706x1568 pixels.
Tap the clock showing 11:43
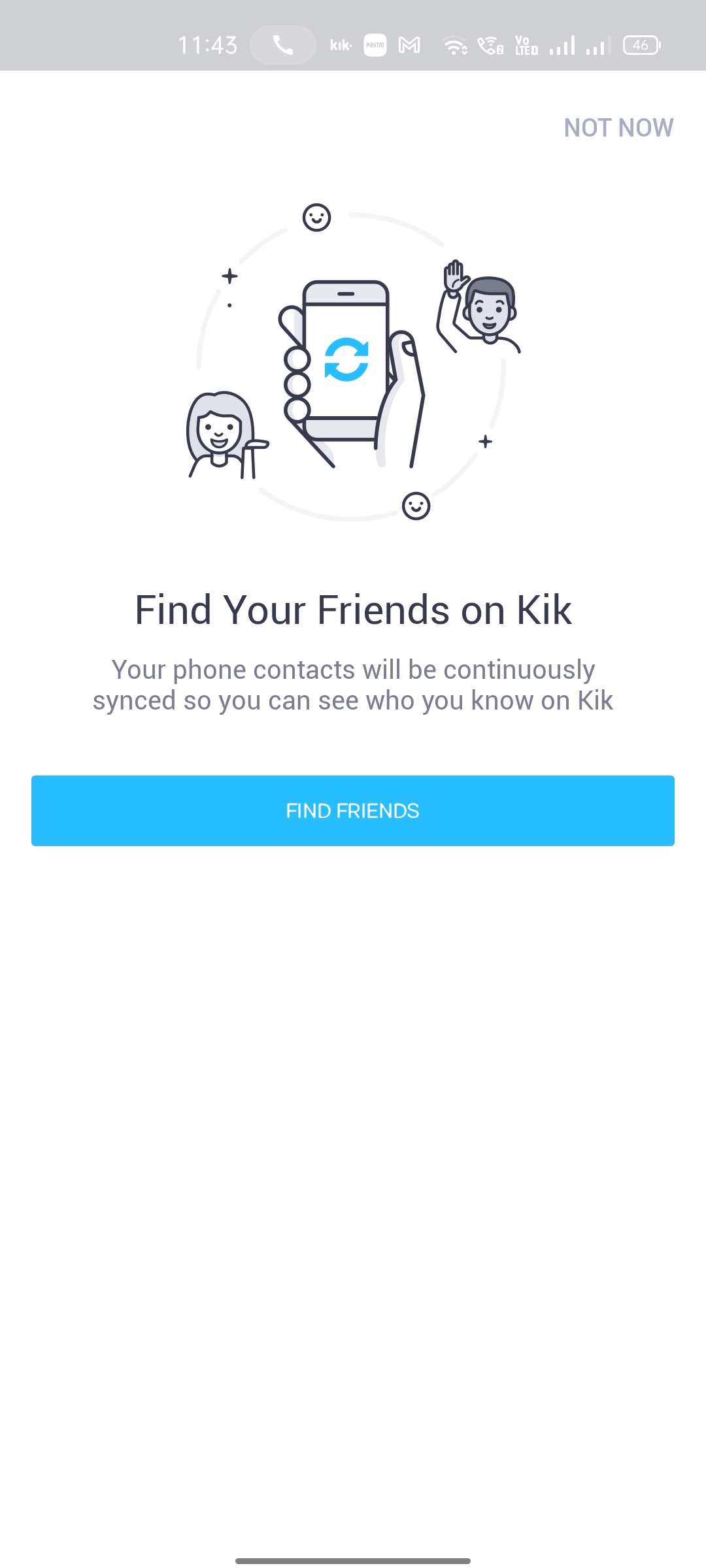pos(209,44)
